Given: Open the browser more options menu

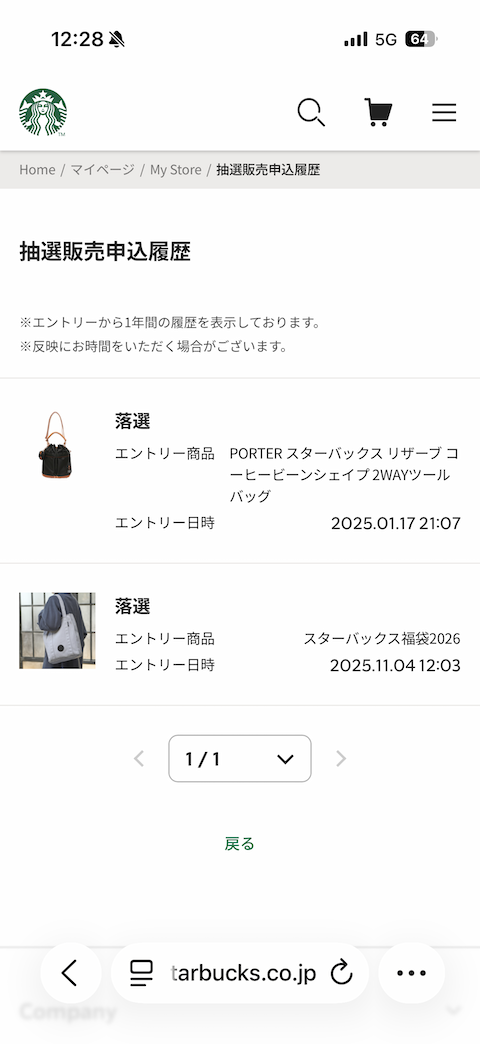Looking at the screenshot, I should 411,973.
